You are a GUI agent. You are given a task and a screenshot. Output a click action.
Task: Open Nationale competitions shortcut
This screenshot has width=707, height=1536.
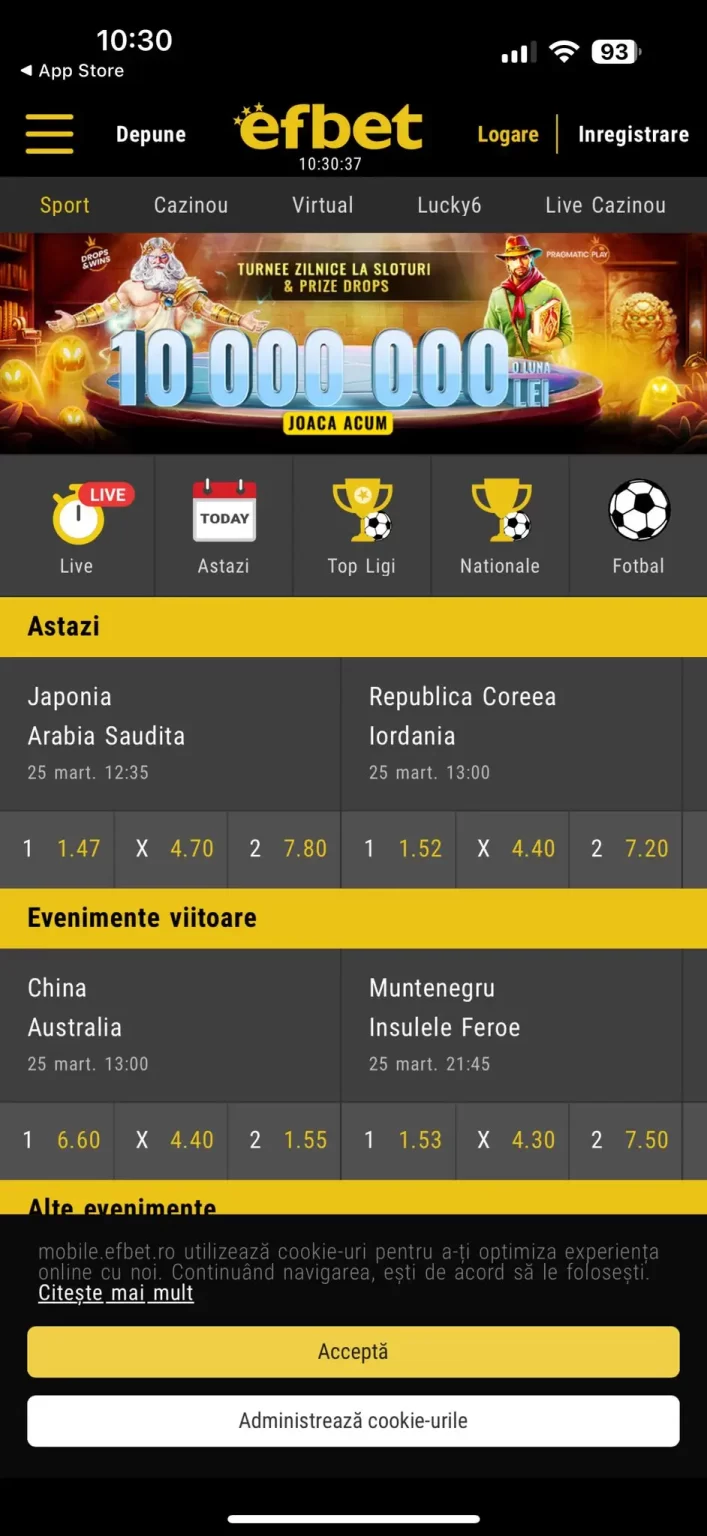tap(500, 527)
